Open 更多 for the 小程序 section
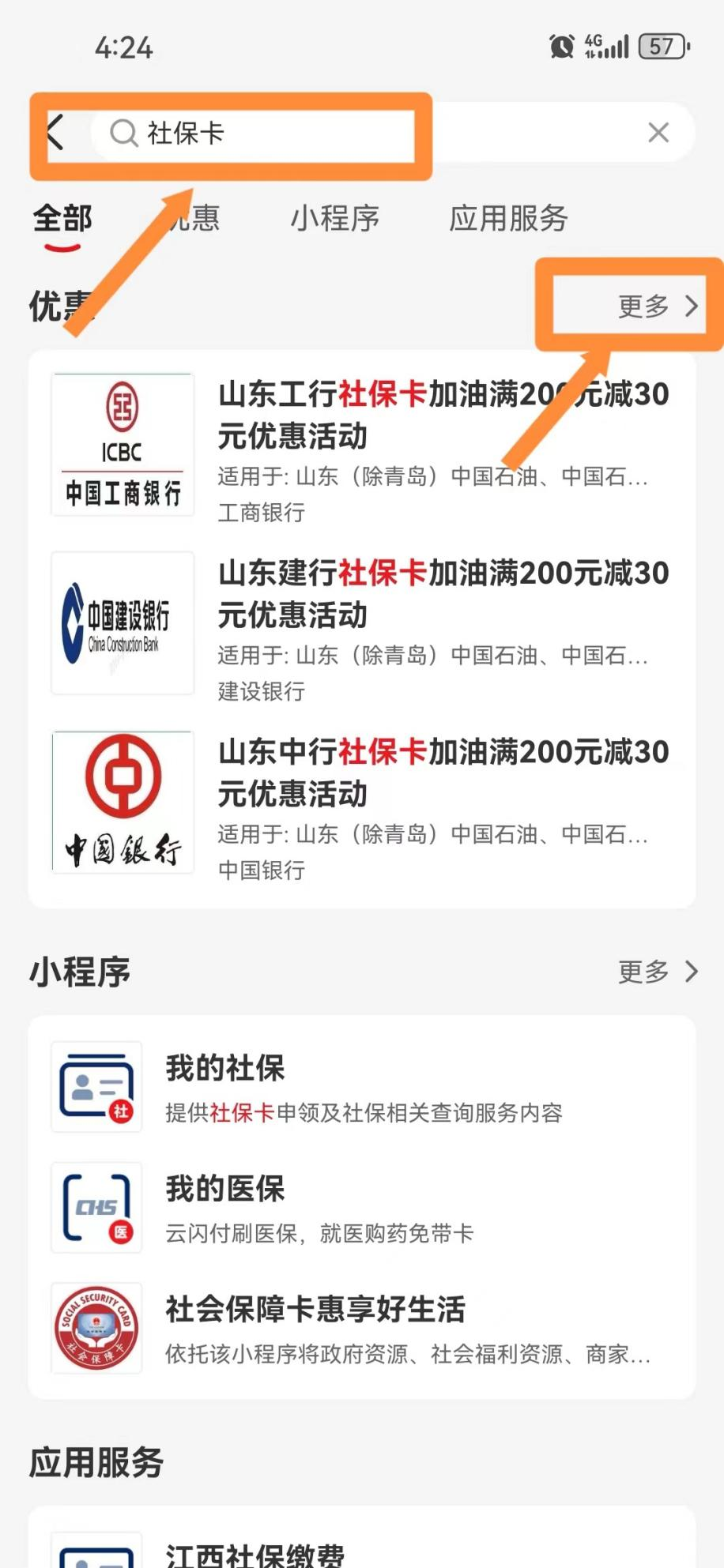This screenshot has width=724, height=1568. point(658,972)
